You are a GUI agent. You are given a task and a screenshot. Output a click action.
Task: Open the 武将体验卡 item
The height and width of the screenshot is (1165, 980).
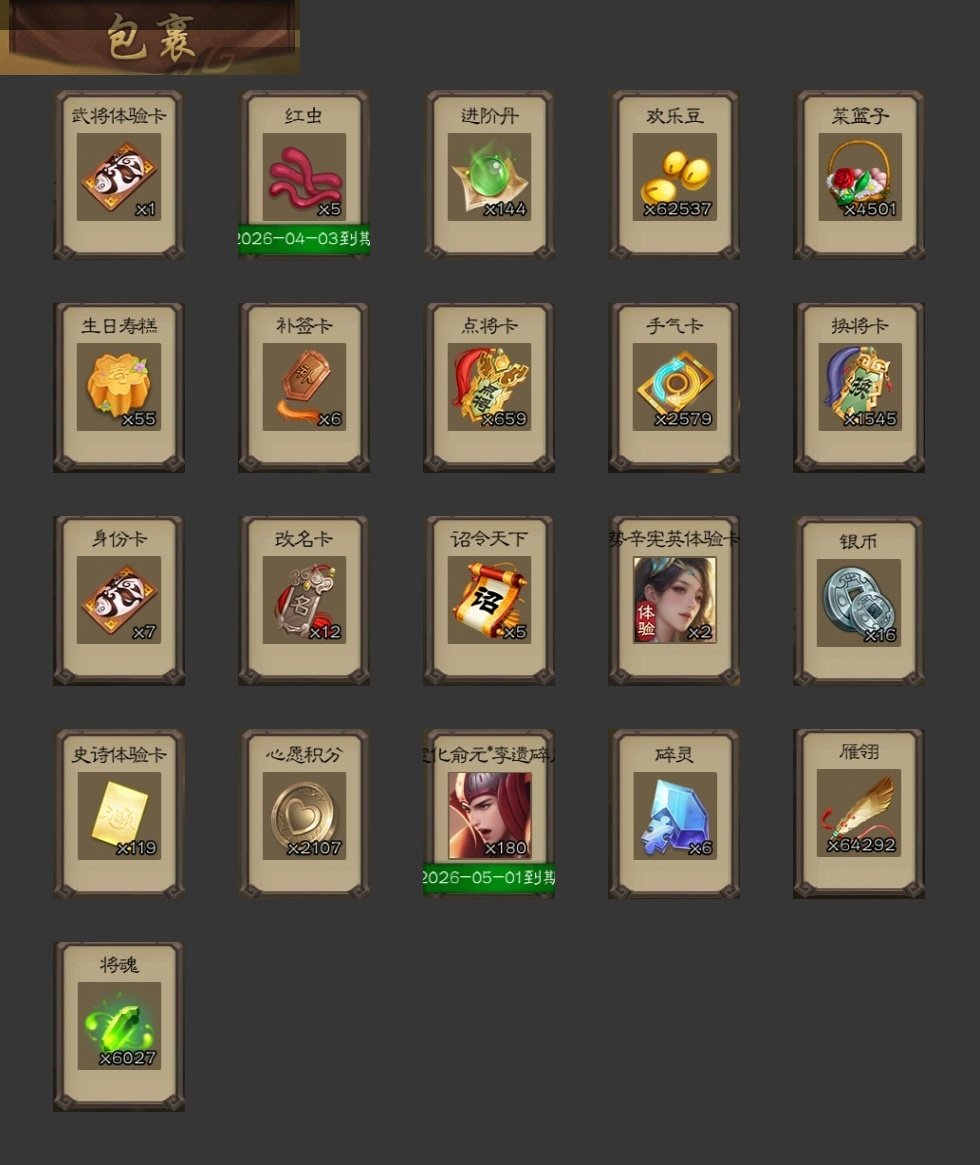pos(119,176)
